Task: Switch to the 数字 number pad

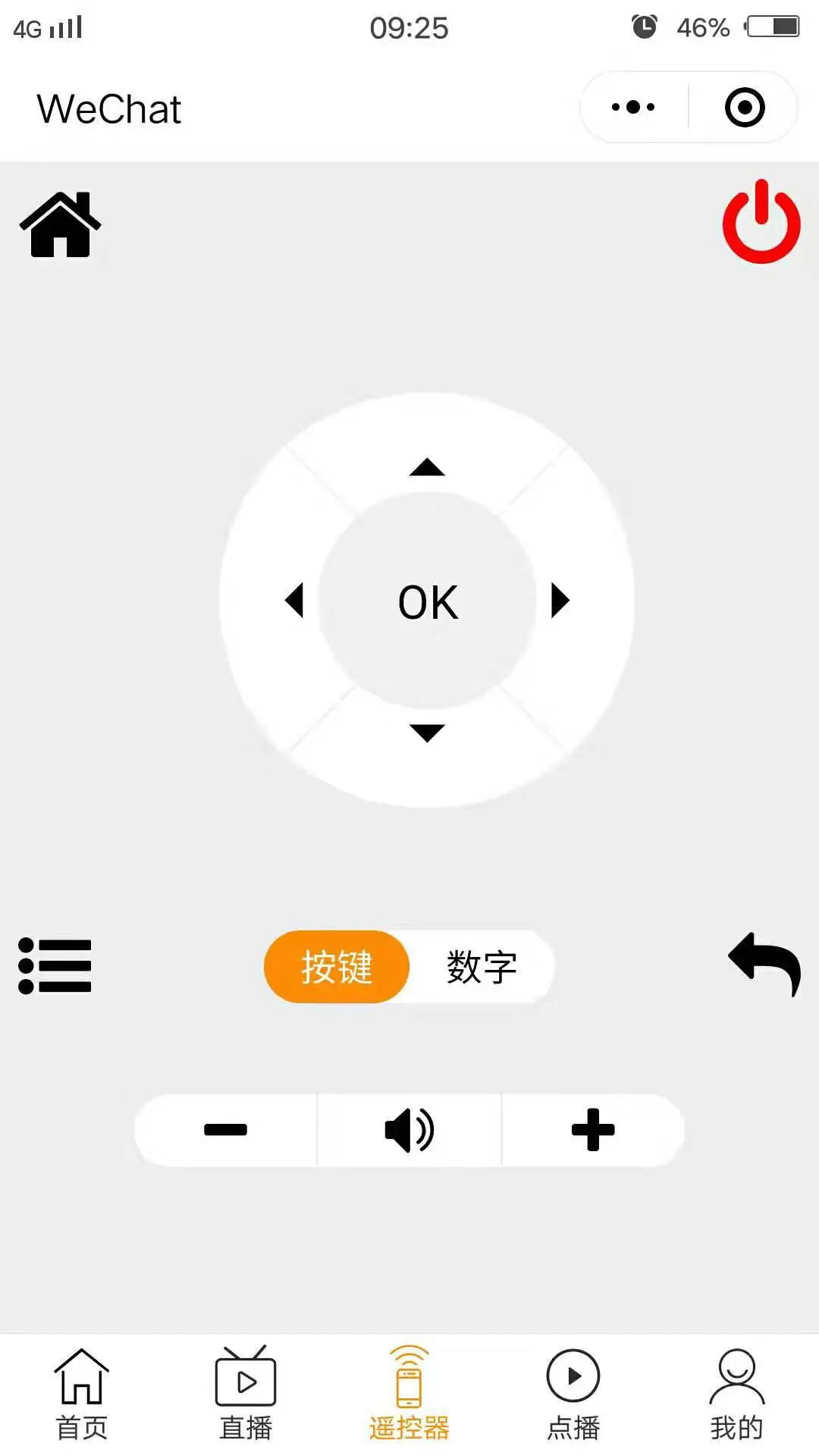Action: [x=482, y=967]
